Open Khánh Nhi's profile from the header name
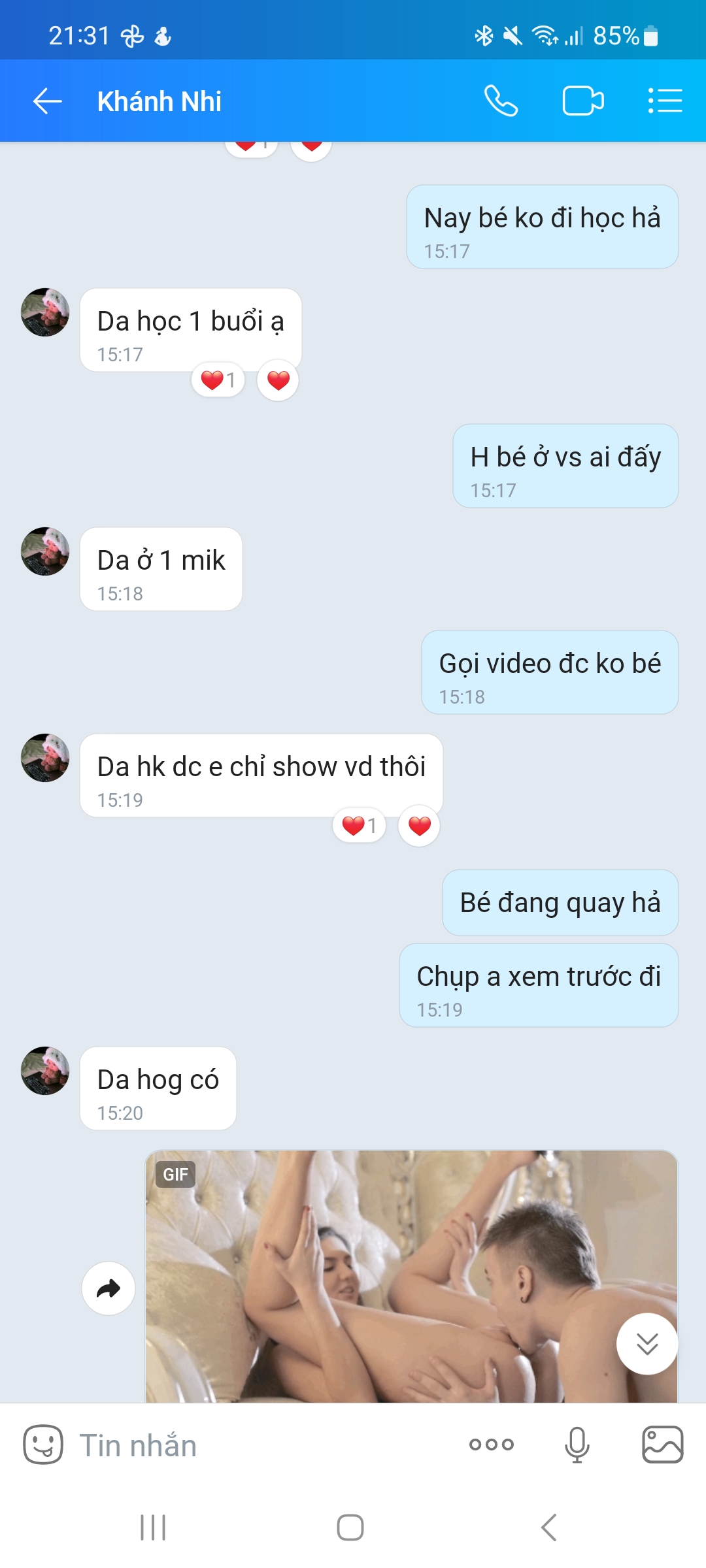Viewport: 706px width, 1568px height. (x=160, y=101)
